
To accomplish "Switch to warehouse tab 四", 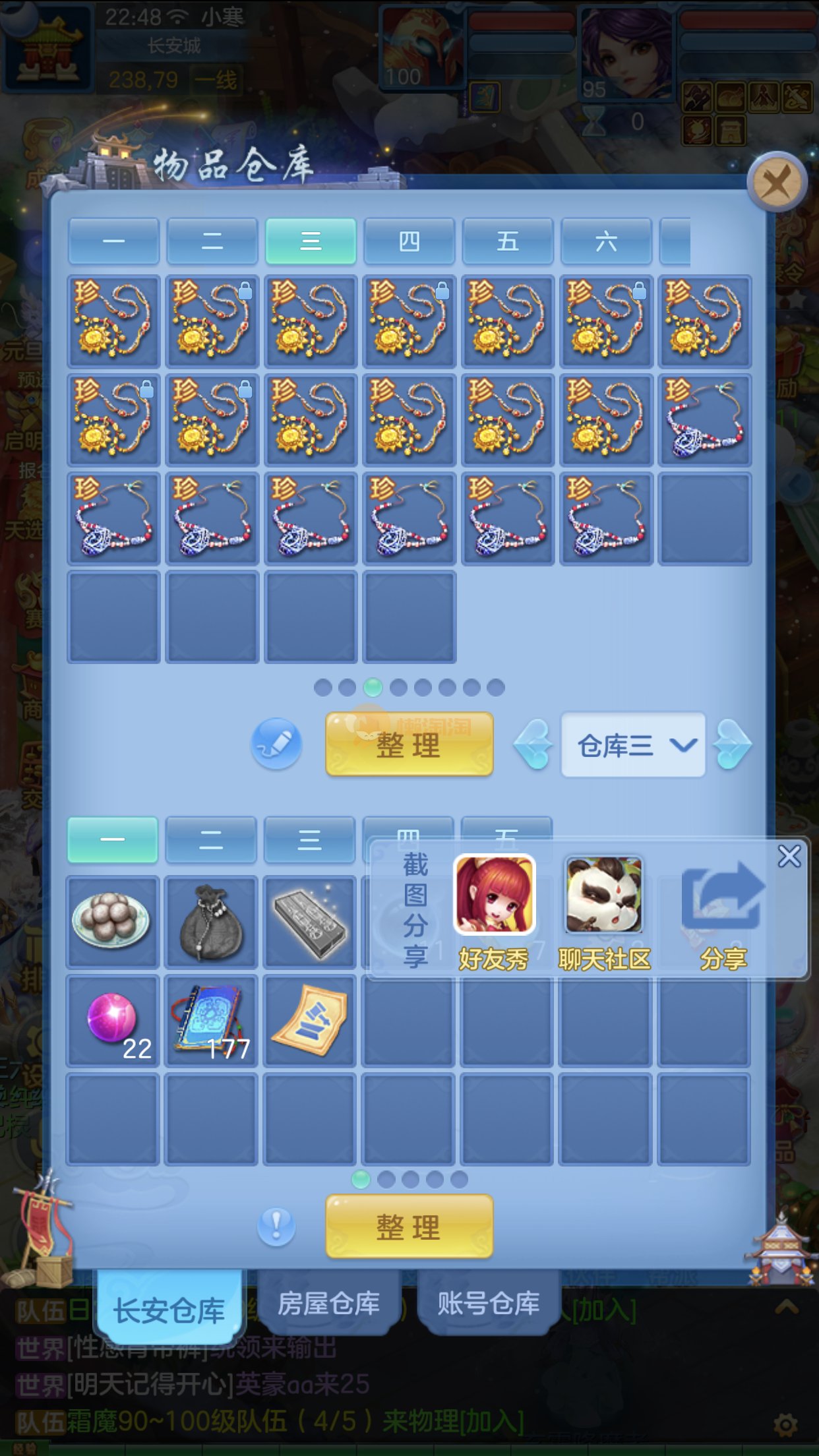I will (x=409, y=241).
